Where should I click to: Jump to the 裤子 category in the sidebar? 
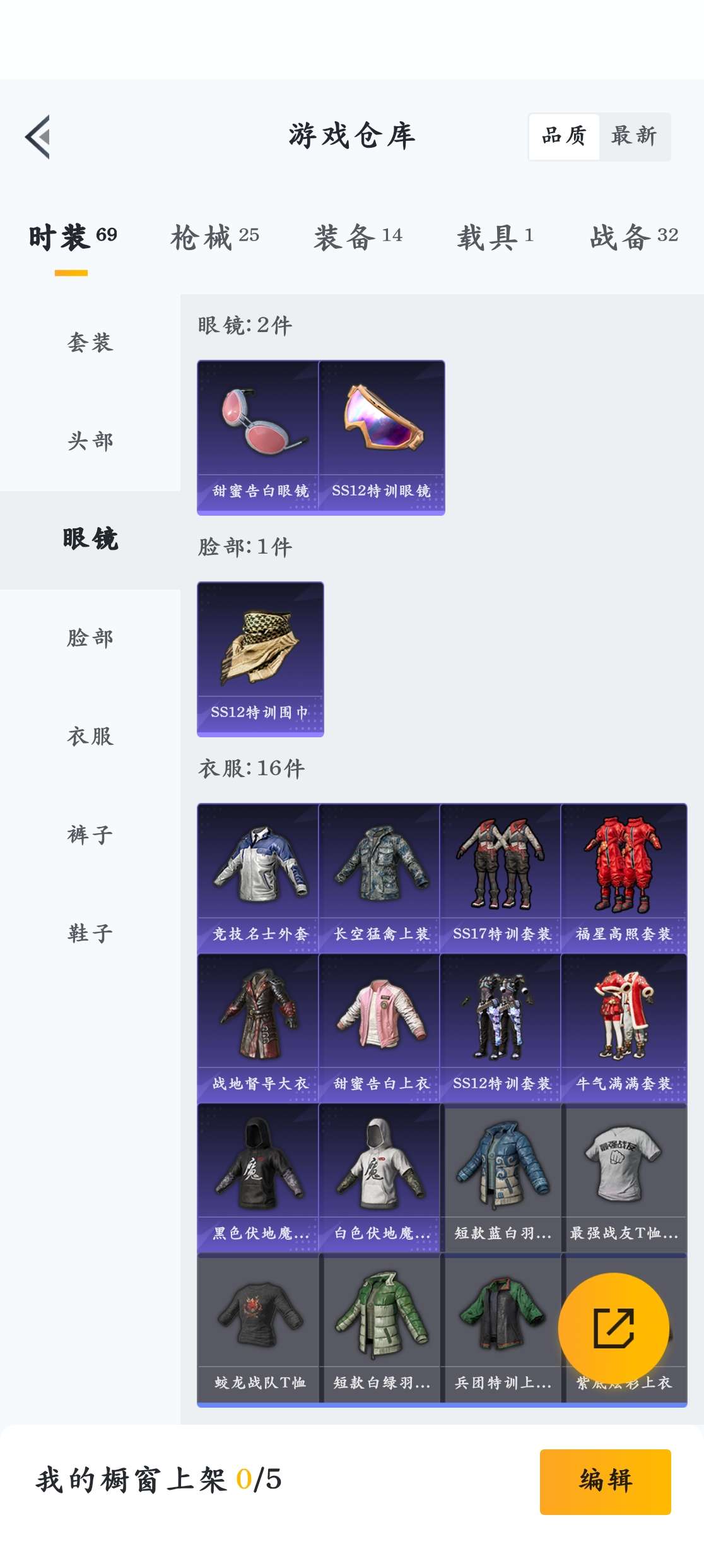(x=90, y=835)
